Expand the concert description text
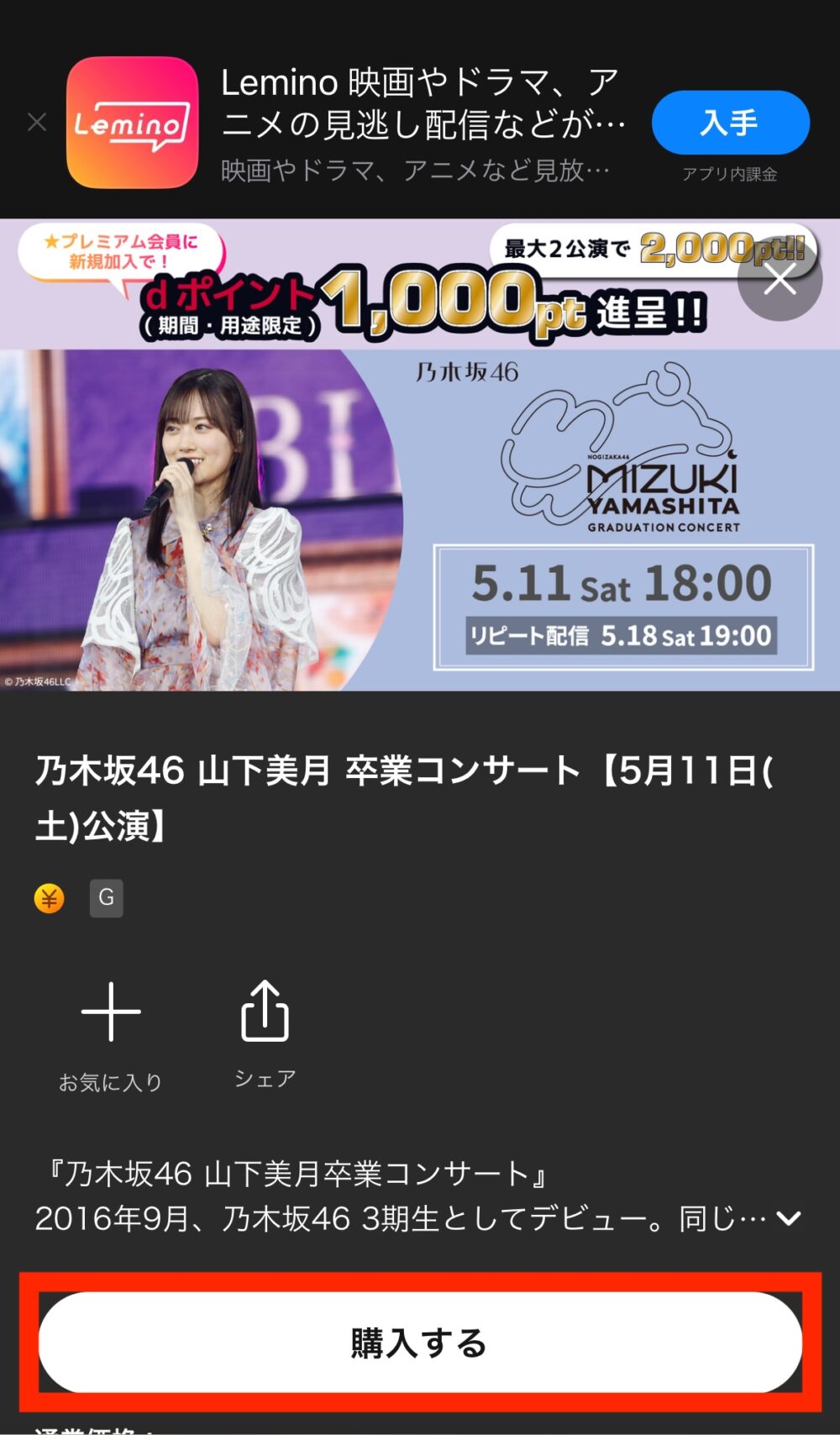 [789, 1217]
